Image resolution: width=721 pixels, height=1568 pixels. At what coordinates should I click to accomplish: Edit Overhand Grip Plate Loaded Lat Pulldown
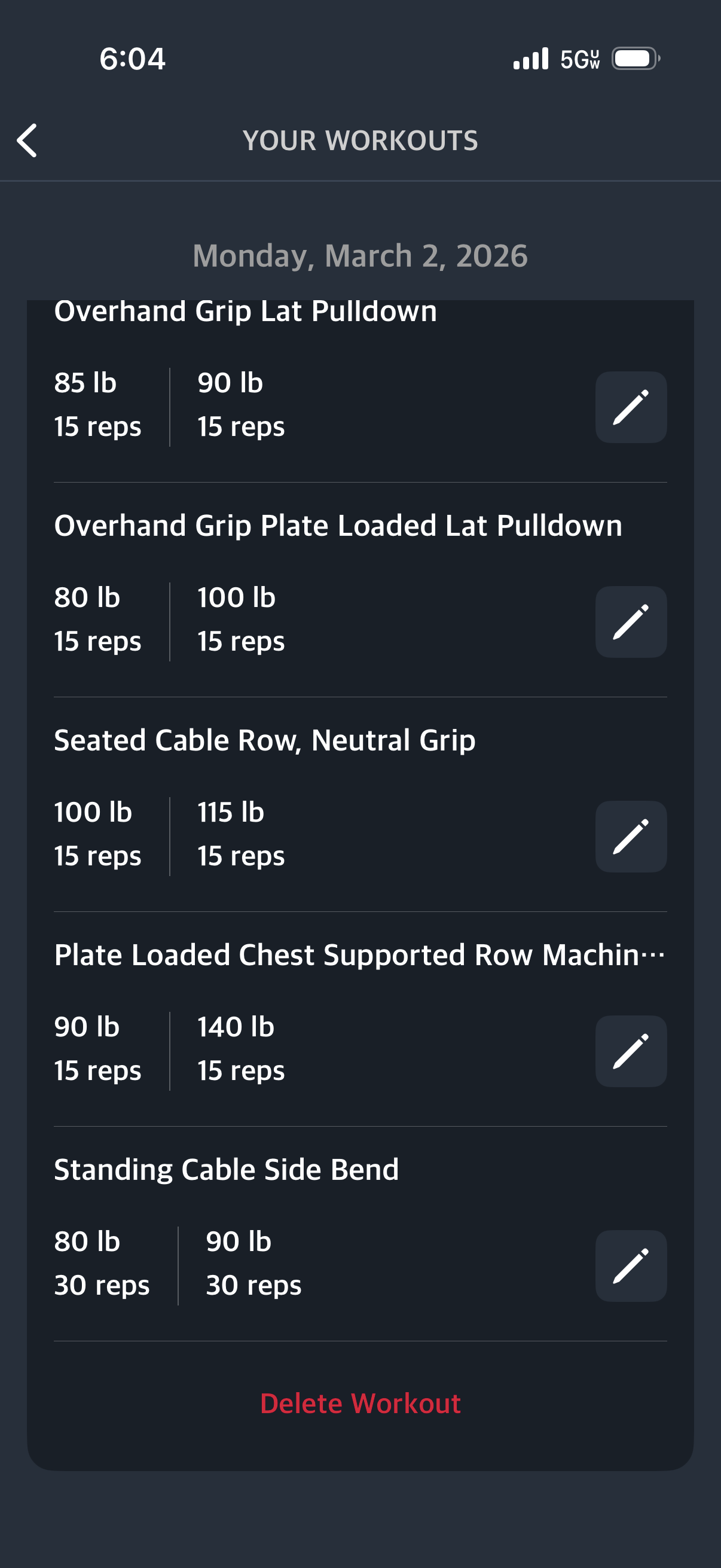pyautogui.click(x=630, y=622)
